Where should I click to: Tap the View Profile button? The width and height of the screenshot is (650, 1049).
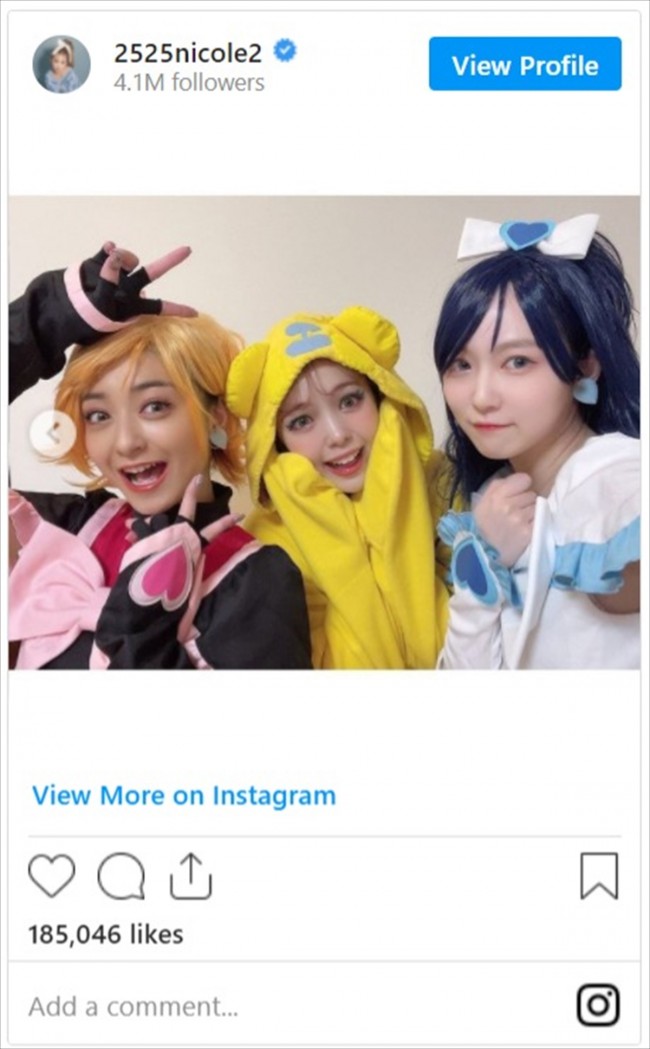coord(524,65)
